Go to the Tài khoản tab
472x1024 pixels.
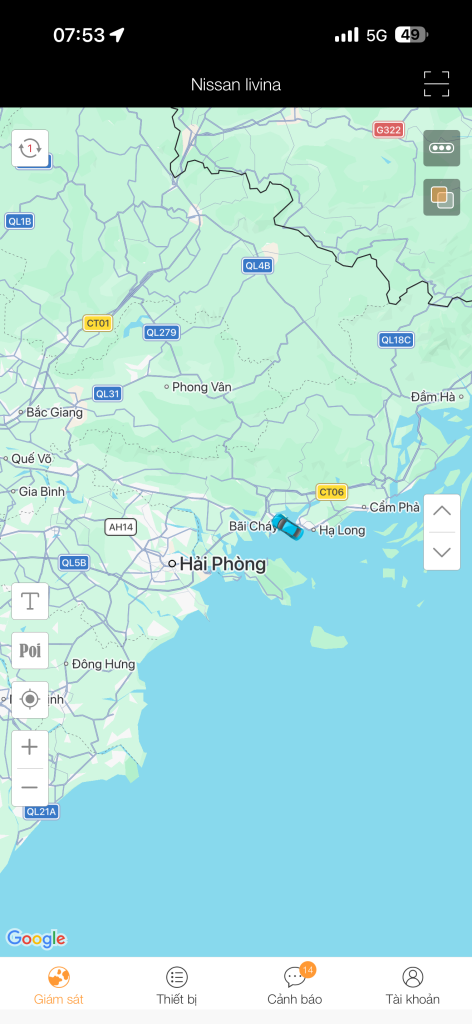coord(413,985)
